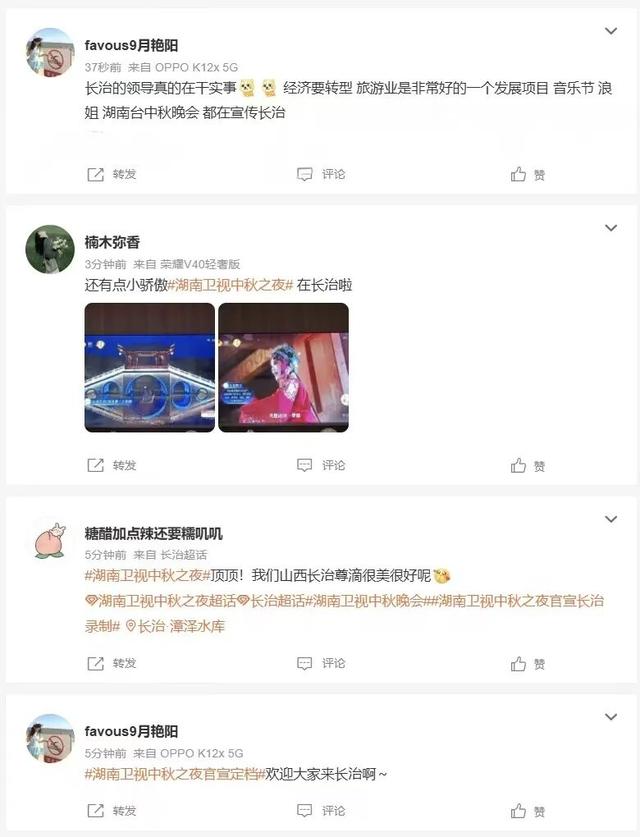The width and height of the screenshot is (640, 837).
Task: Open the opera performer photo in 楠木弥香's post
Action: click(283, 367)
